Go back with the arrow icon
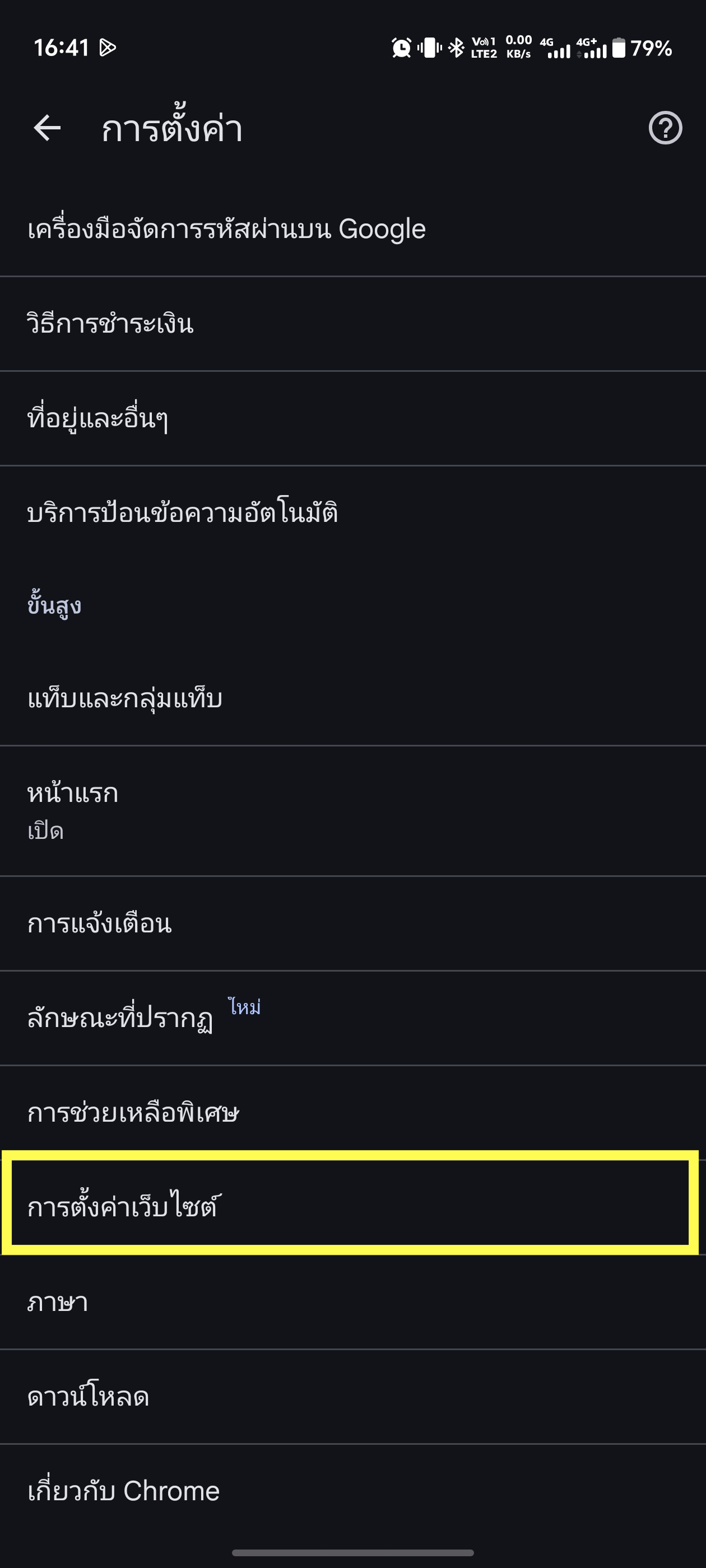 [48, 128]
